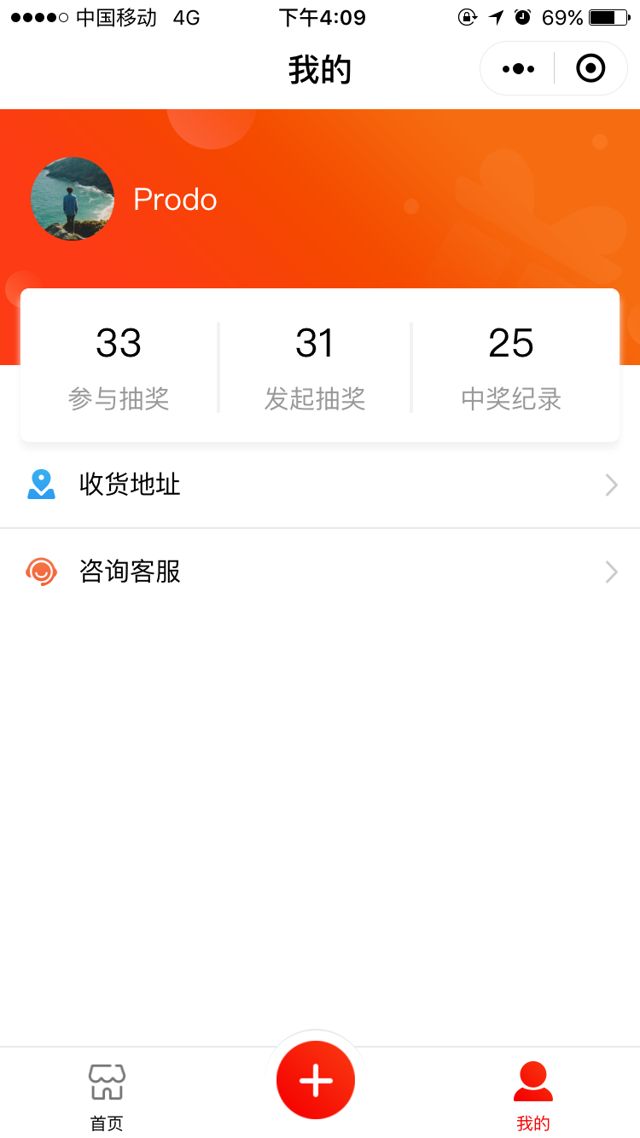The image size is (640, 1138).
Task: Check the 25 中奖纪录 records
Action: (x=511, y=366)
